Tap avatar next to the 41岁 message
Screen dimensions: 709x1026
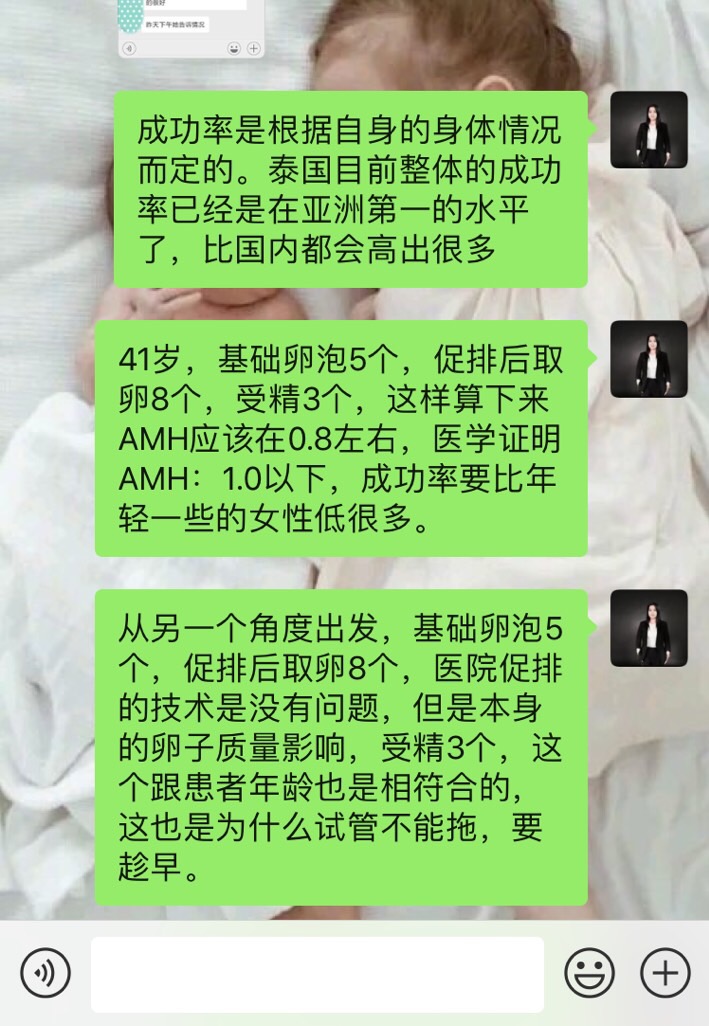coord(649,359)
